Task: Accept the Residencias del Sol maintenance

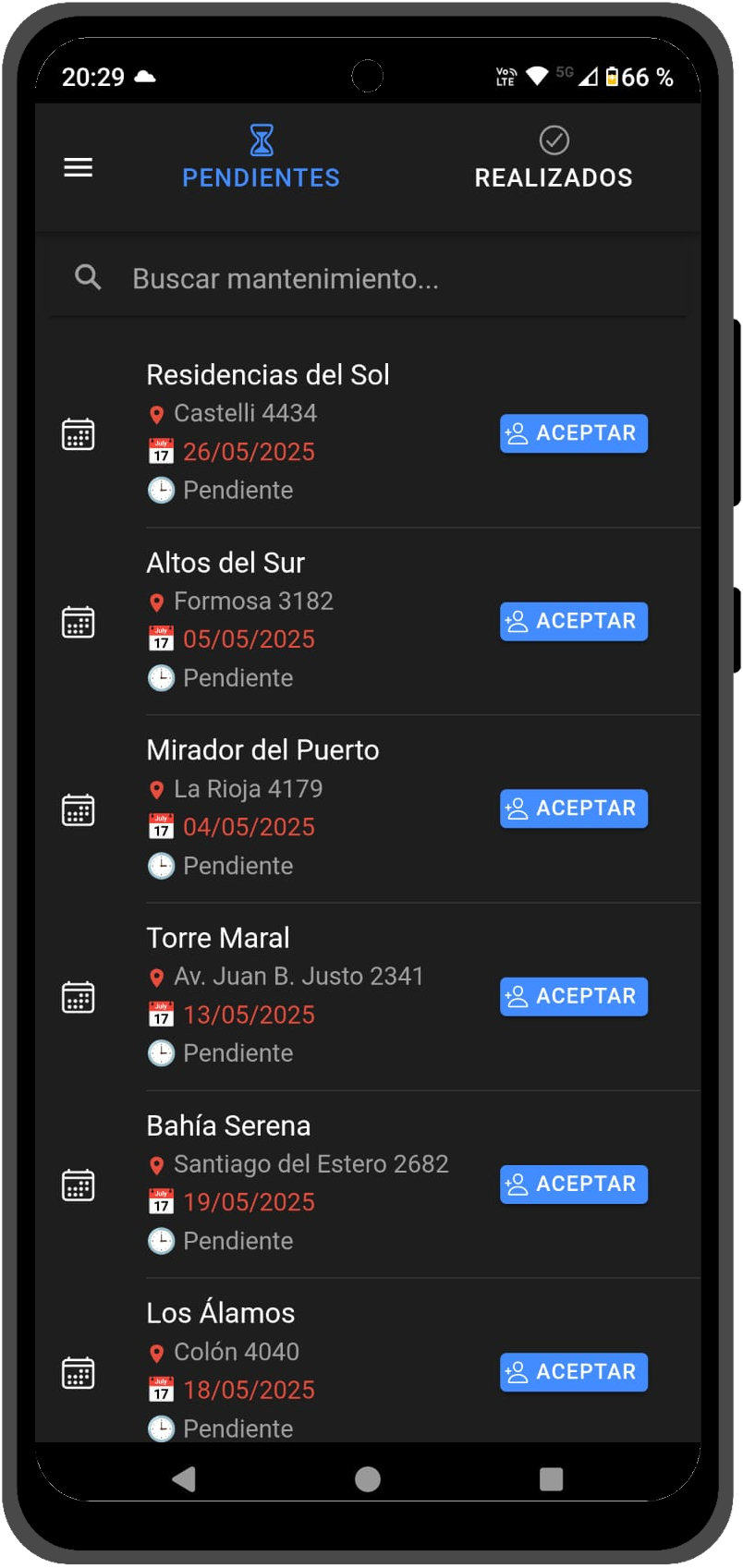Action: [x=573, y=433]
